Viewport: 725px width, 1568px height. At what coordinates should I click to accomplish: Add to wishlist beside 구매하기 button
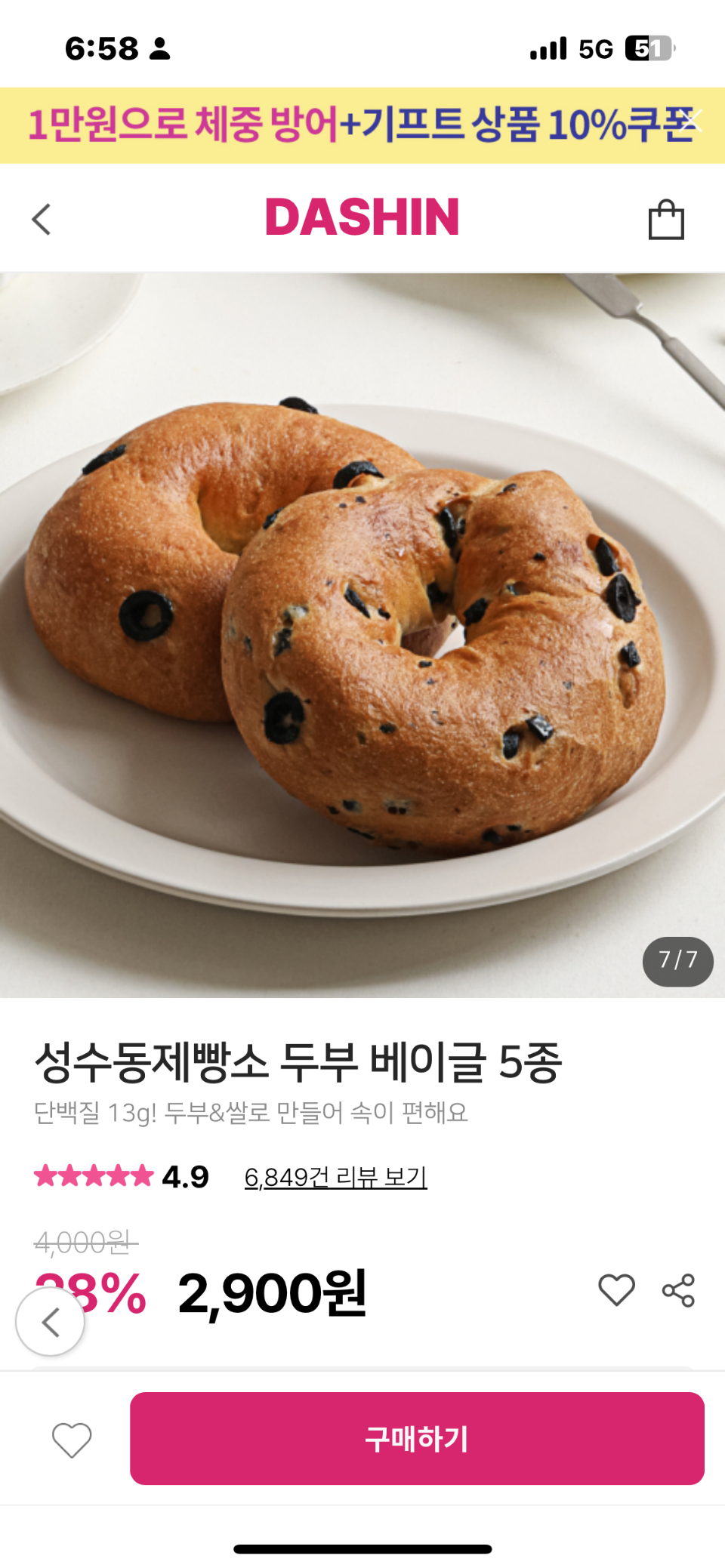(x=72, y=1439)
